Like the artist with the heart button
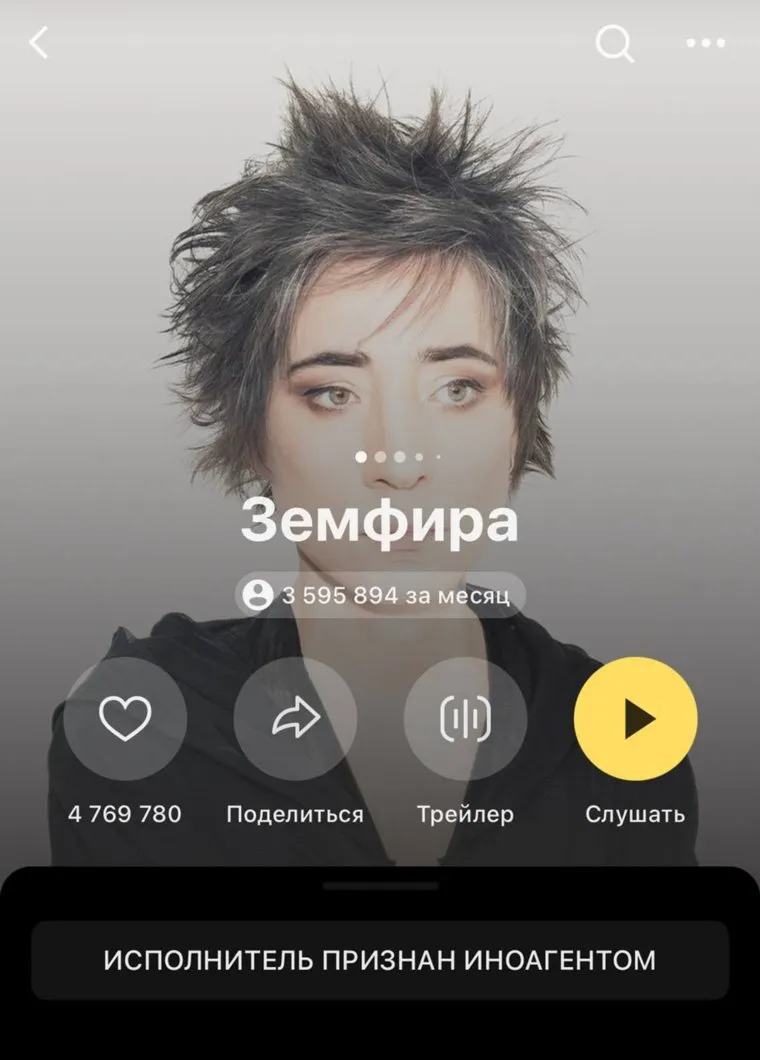Viewport: 760px width, 1060px height. (x=125, y=718)
